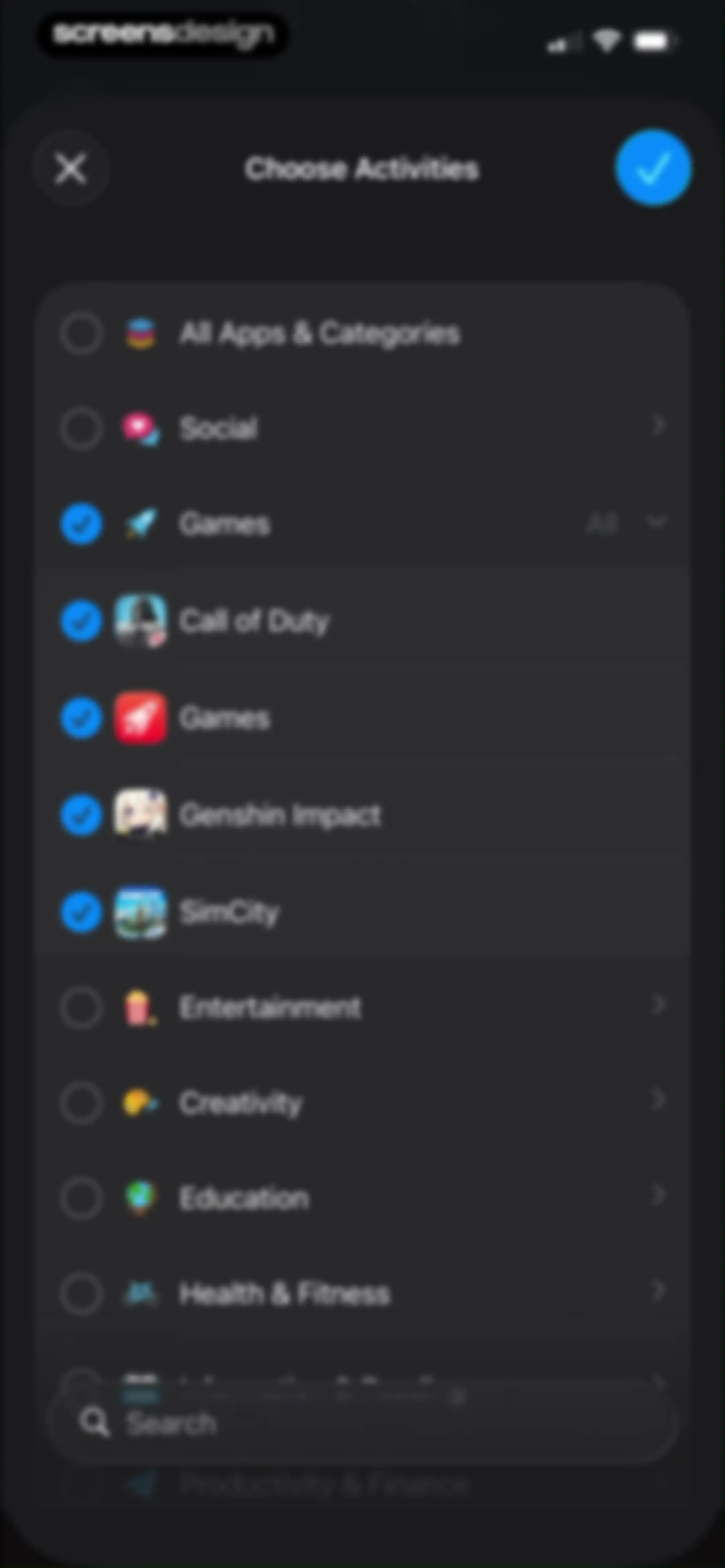Select the Social category checkbox
The width and height of the screenshot is (725, 1568).
coord(81,428)
